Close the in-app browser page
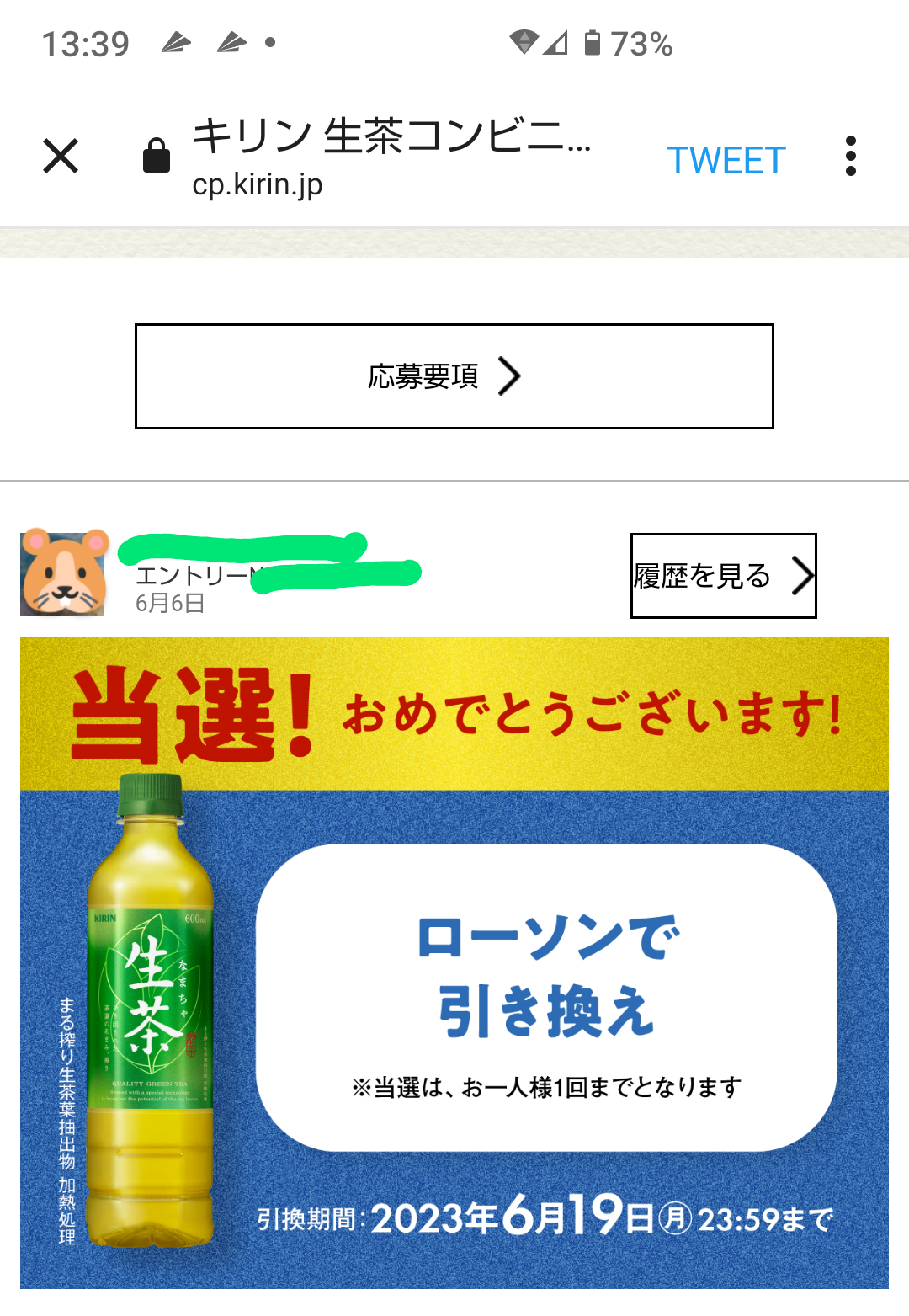This screenshot has height=1316, width=909. (61, 157)
